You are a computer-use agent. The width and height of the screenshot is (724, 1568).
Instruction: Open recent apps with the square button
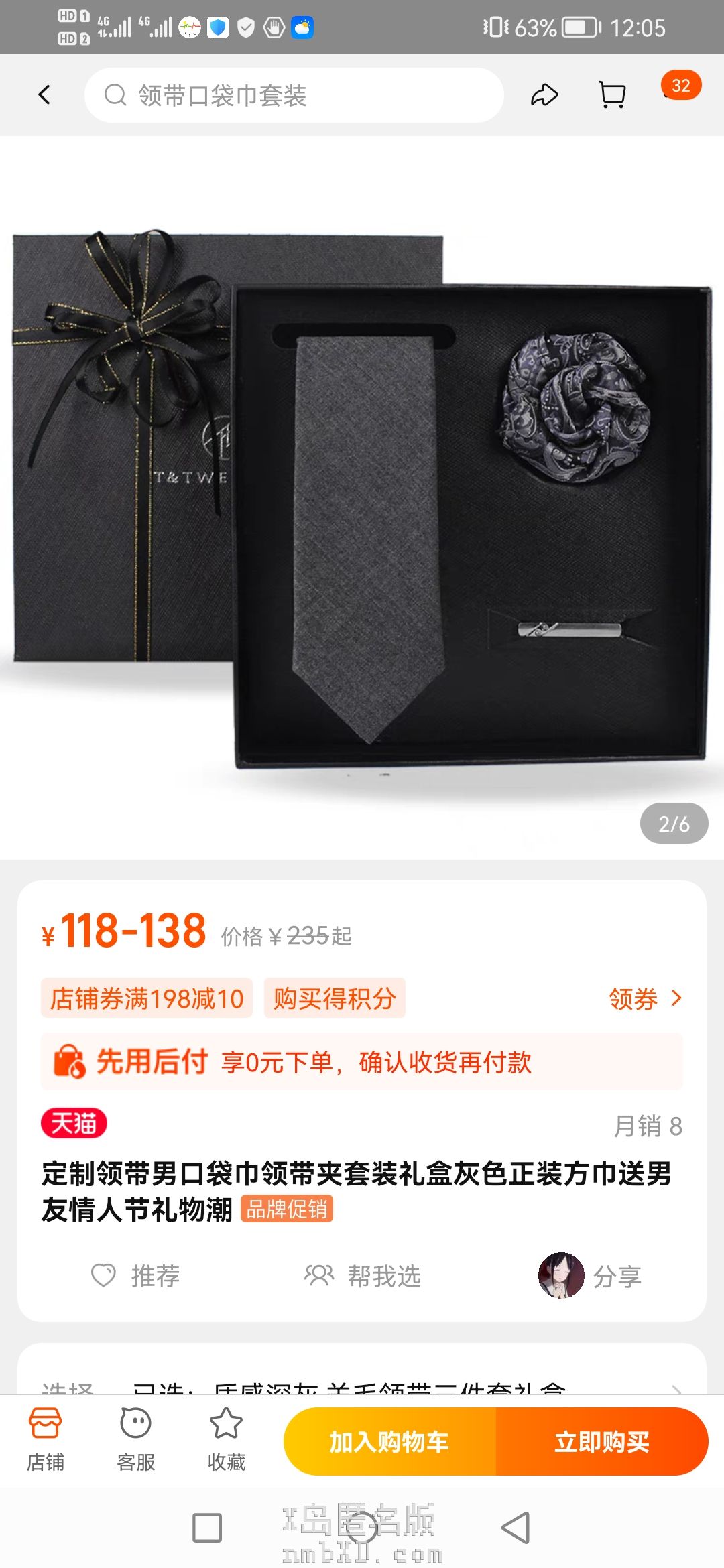click(x=207, y=1528)
